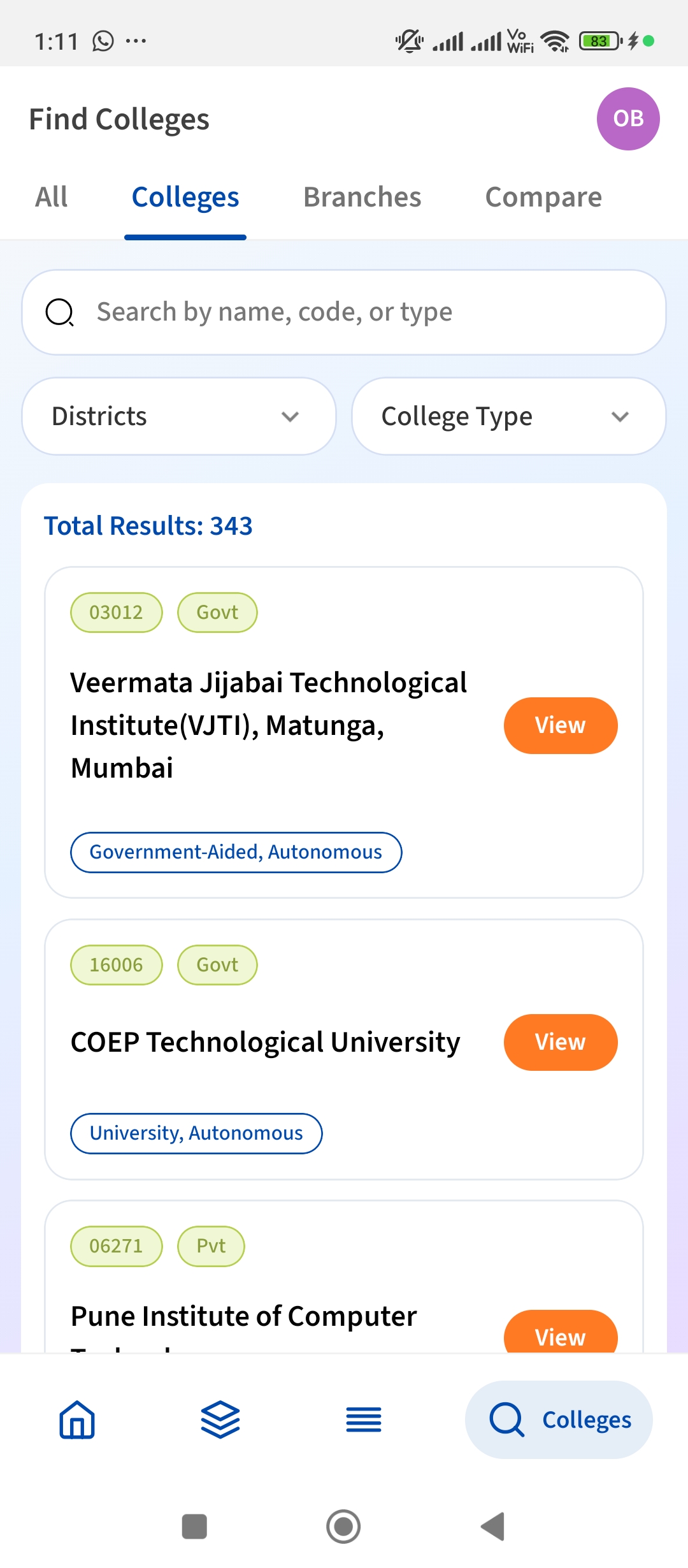Switch to the Branches tab
Image resolution: width=688 pixels, height=1568 pixels.
tap(362, 196)
